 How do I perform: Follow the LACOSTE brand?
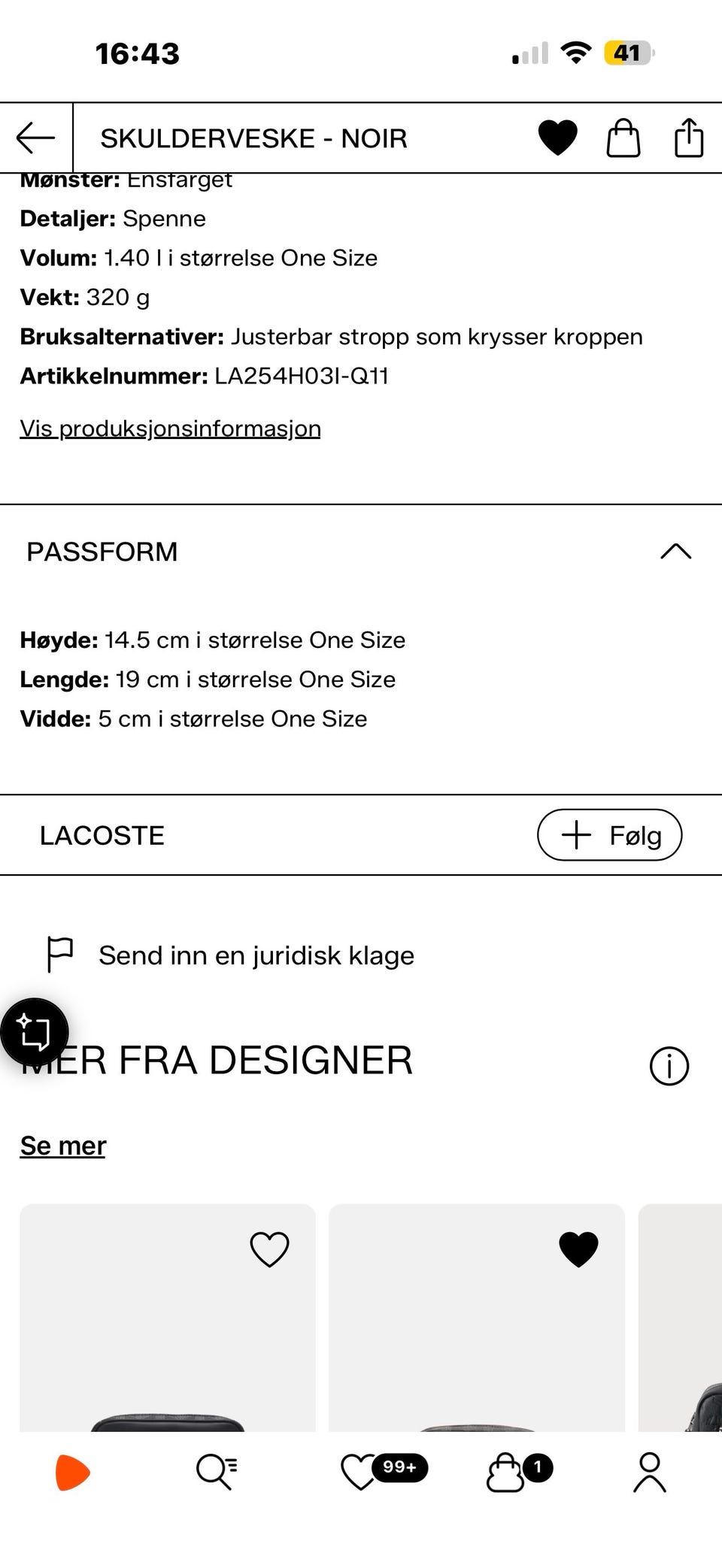tap(610, 835)
